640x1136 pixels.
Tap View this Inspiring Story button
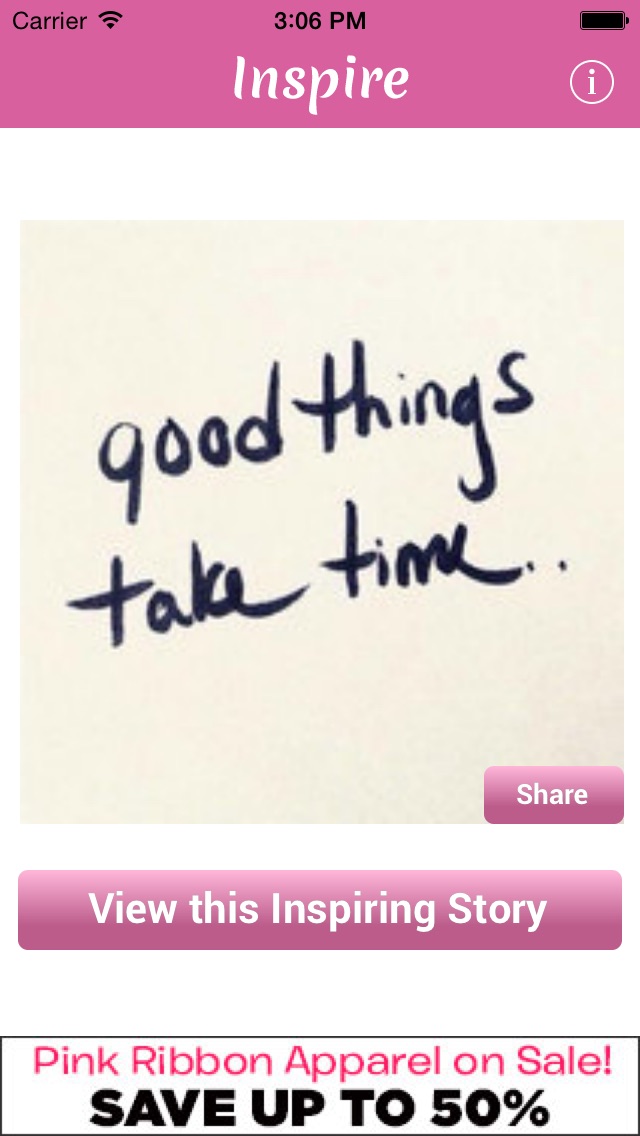(320, 909)
